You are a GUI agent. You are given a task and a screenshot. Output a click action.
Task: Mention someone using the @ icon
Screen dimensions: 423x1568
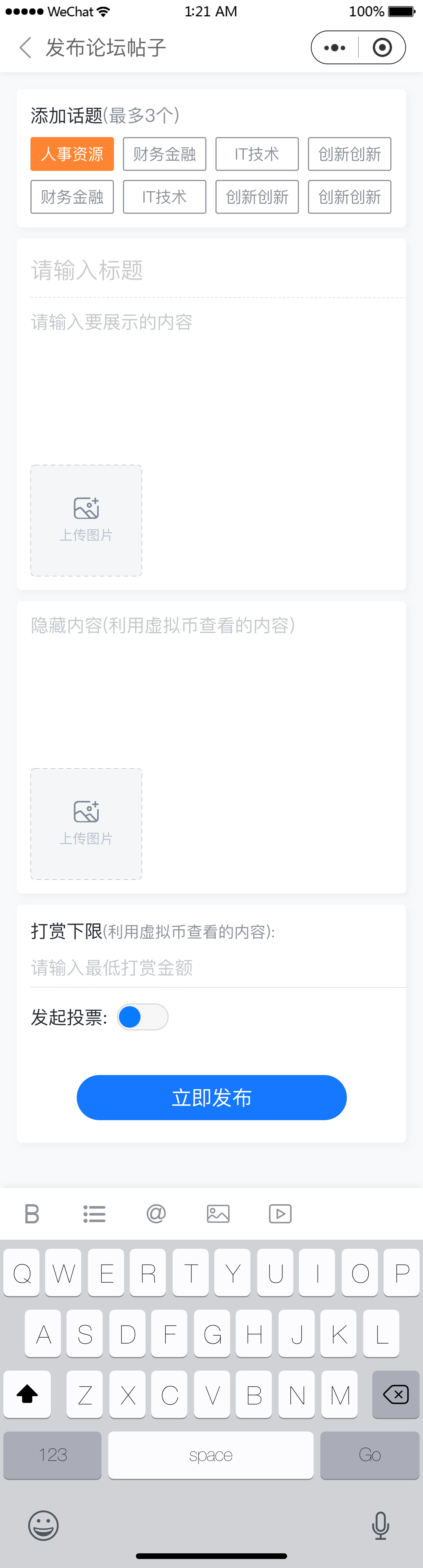click(x=157, y=1213)
